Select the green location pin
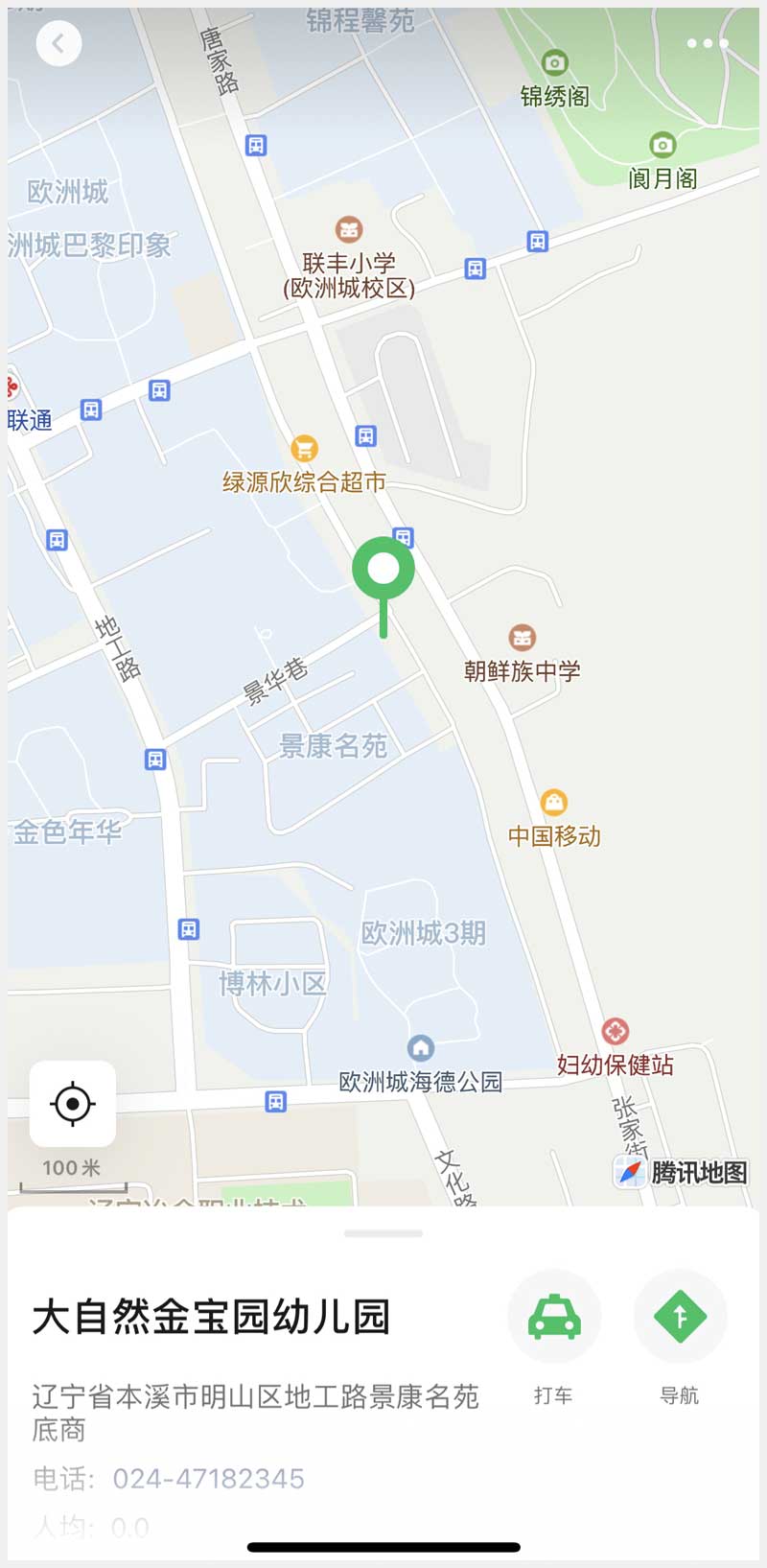 (x=383, y=570)
